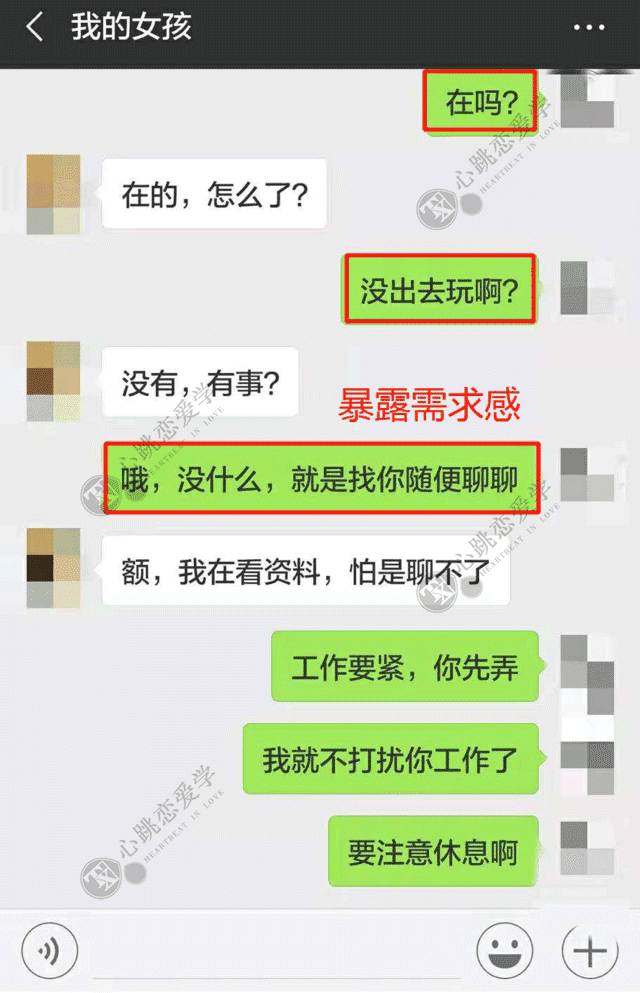Viewport: 640px width, 993px height.
Task: Open my avatar beside 要注意休息啊
Action: click(587, 848)
